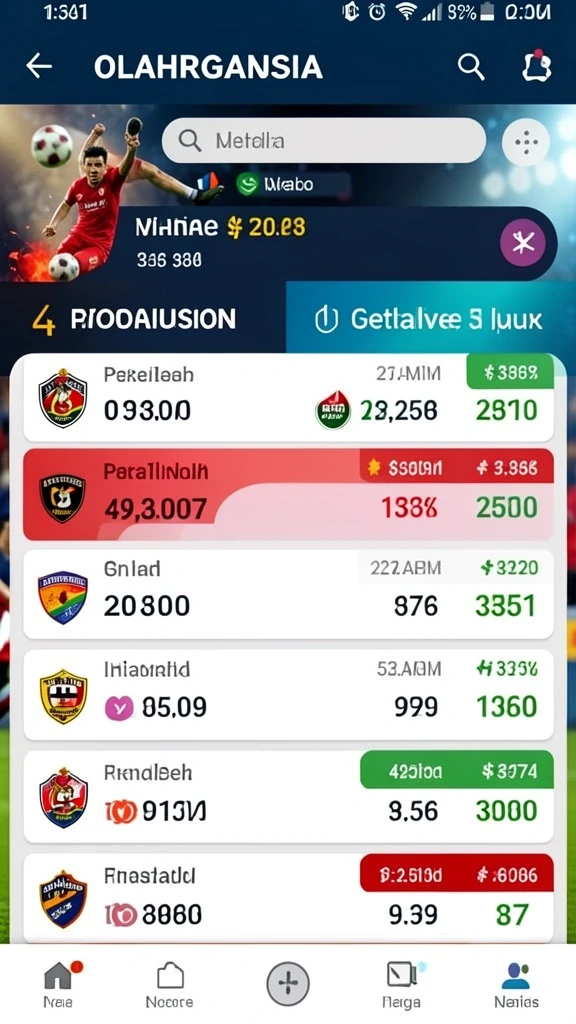The image size is (576, 1024).
Task: Open the Rnndlbeh row
Action: click(x=288, y=797)
